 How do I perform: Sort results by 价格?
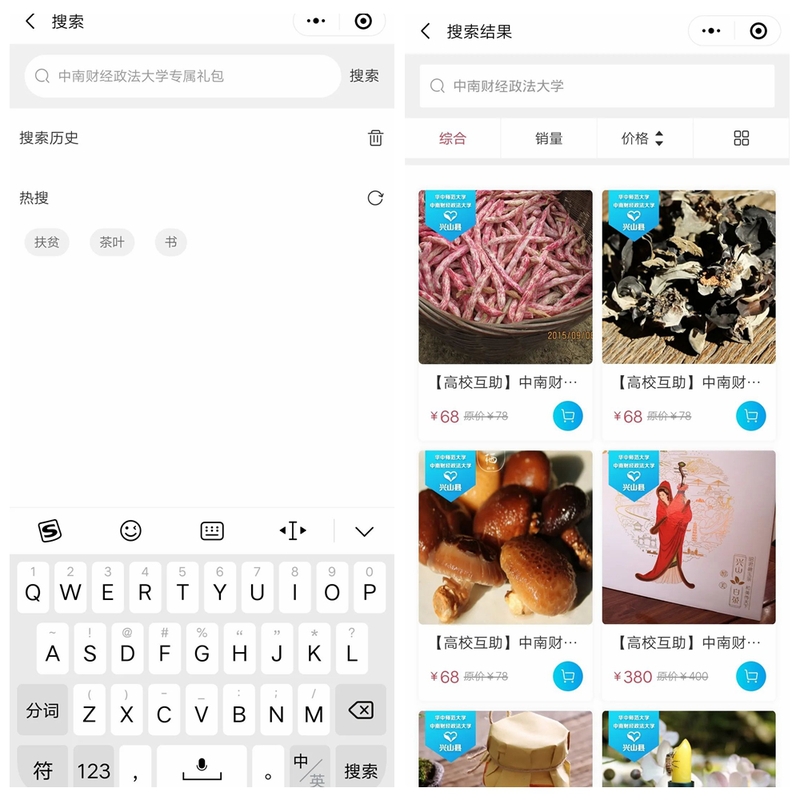click(643, 139)
